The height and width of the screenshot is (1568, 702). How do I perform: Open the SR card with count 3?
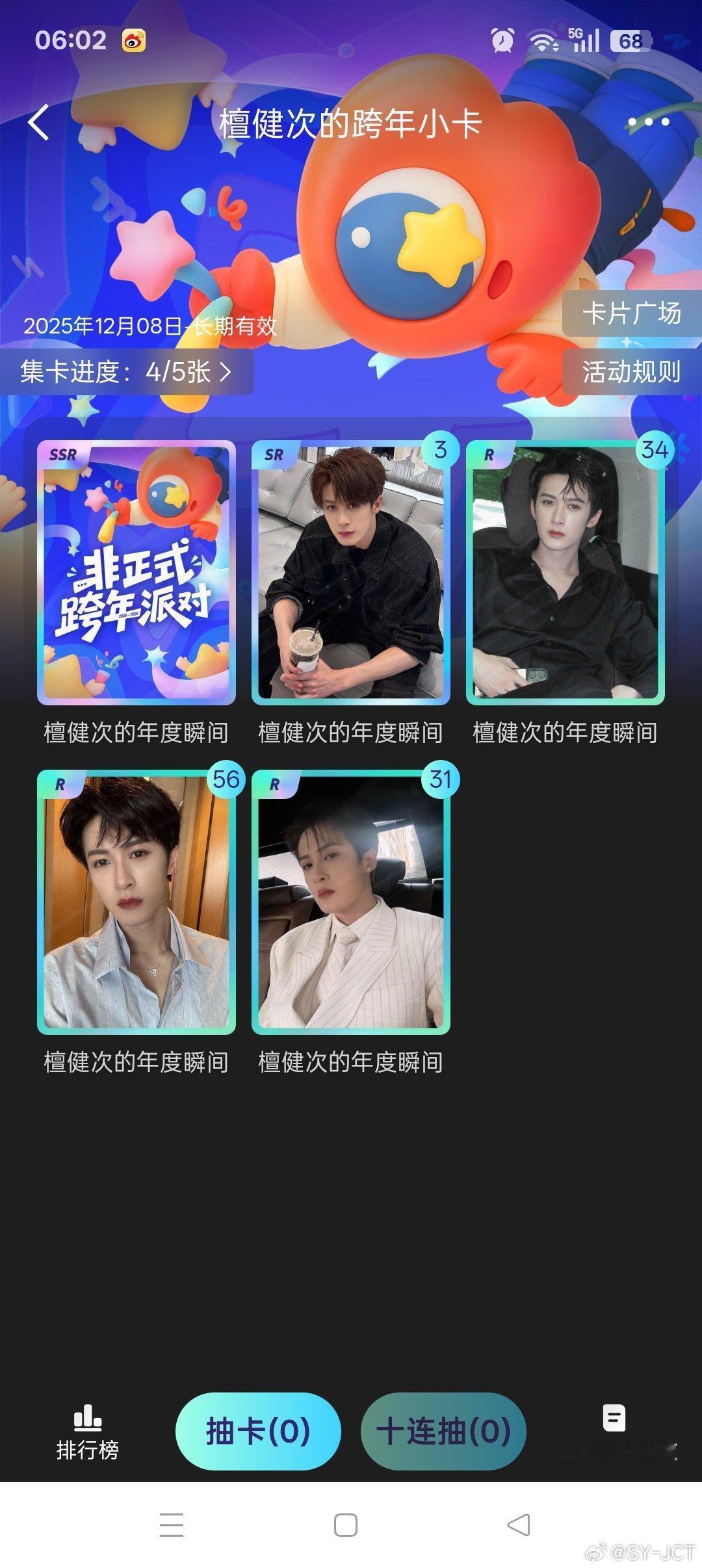click(349, 572)
